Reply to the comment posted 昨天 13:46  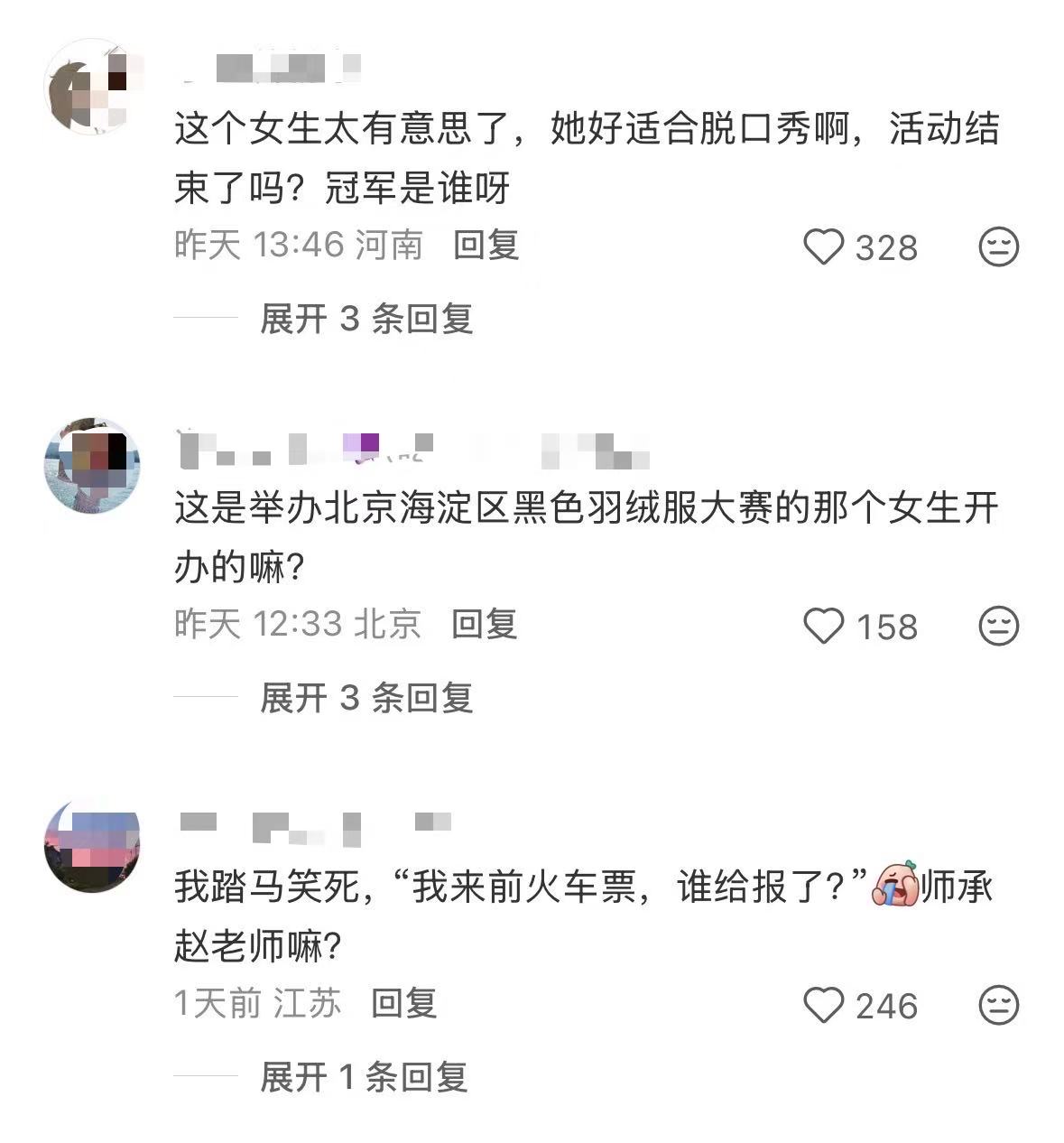tap(486, 245)
